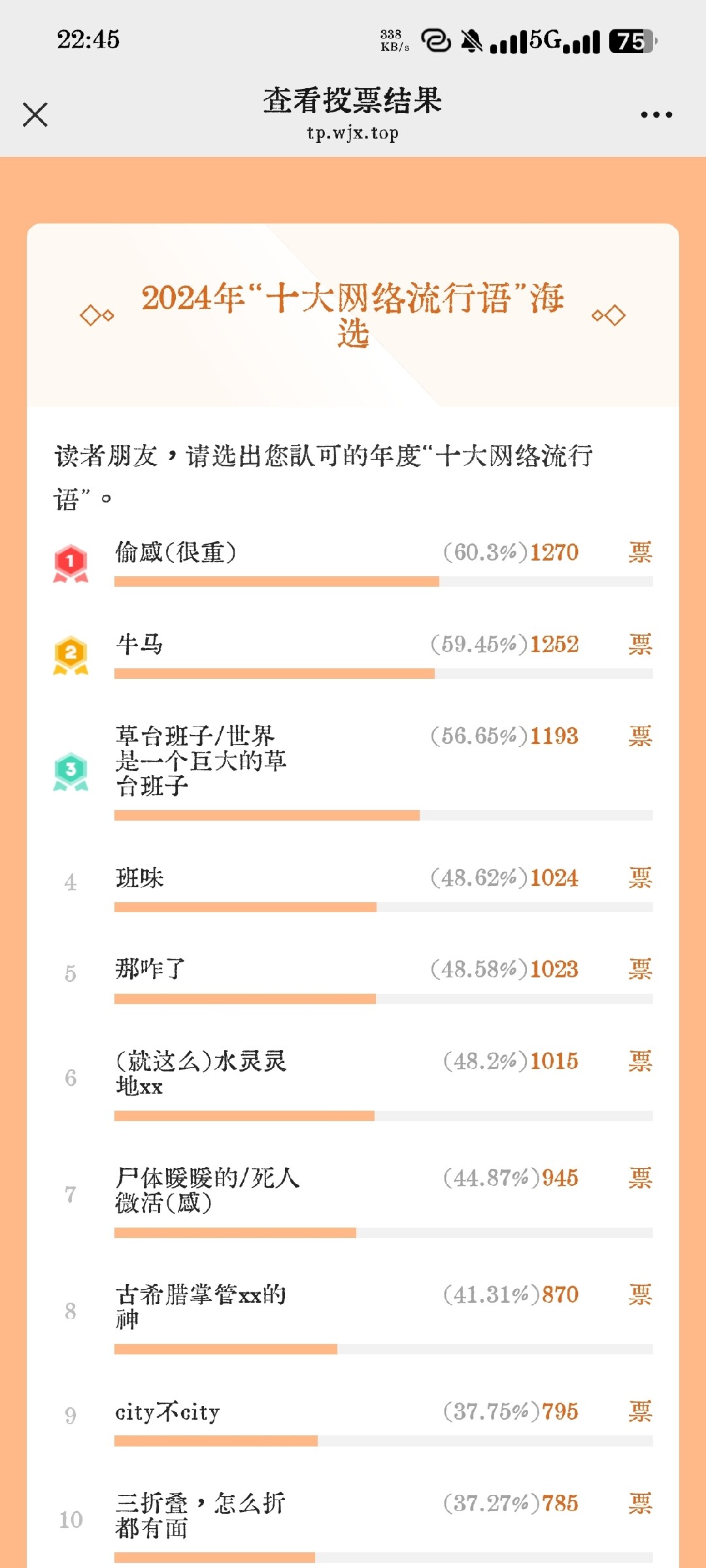
Task: Open the three-dot overflow menu
Action: [656, 115]
